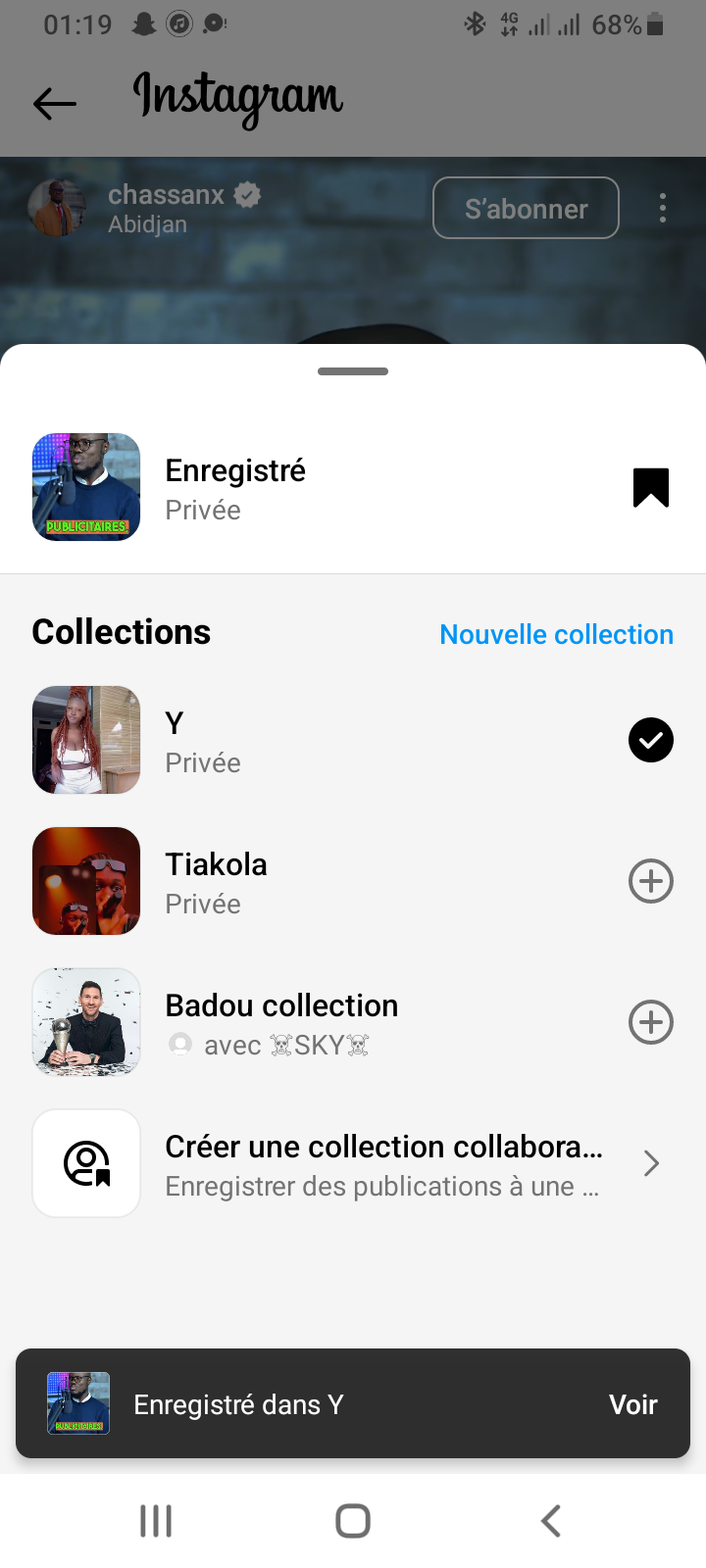Viewport: 706px width, 1568px height.
Task: Create a Nouvelle collection
Action: click(x=556, y=634)
